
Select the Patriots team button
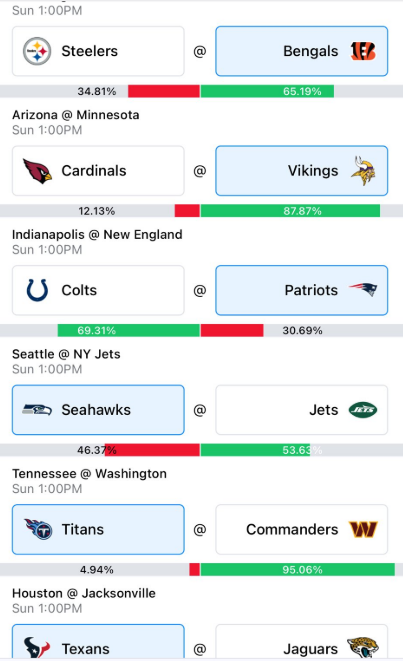point(301,290)
